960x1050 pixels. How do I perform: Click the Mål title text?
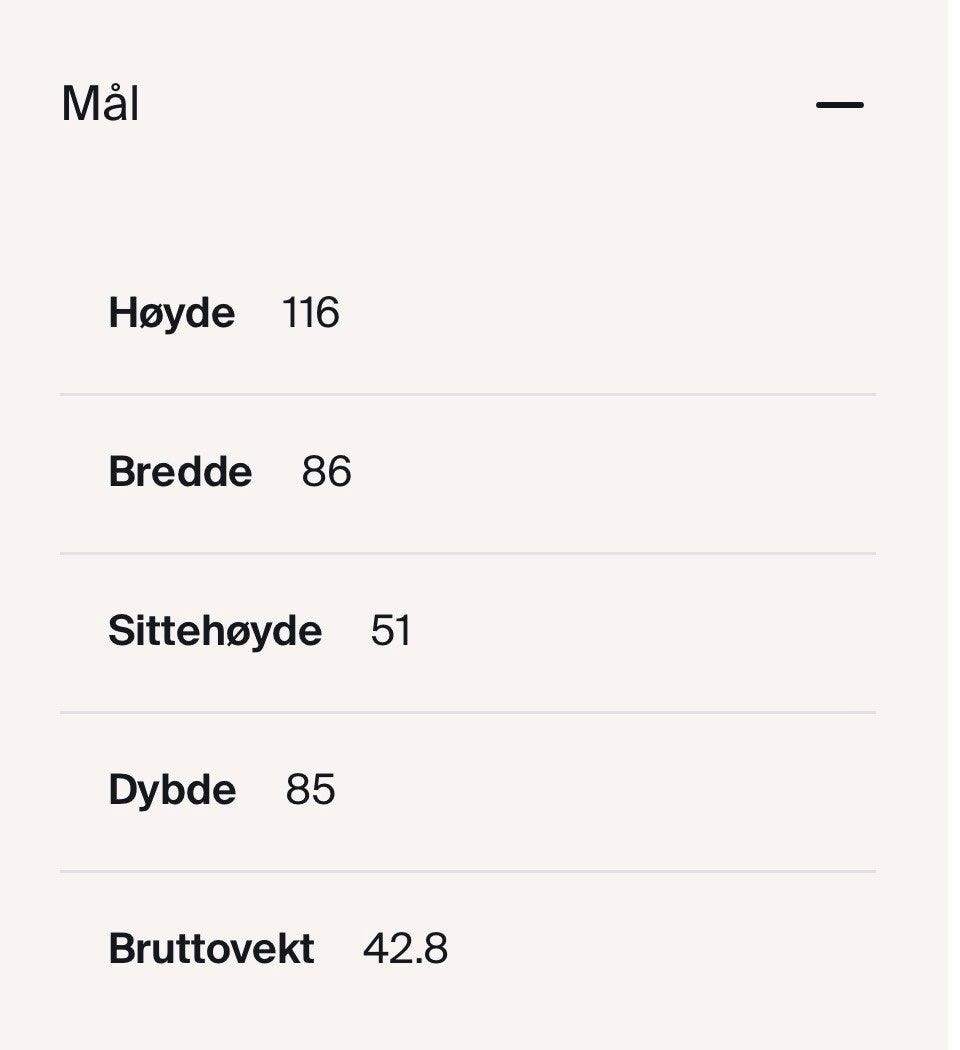click(102, 101)
